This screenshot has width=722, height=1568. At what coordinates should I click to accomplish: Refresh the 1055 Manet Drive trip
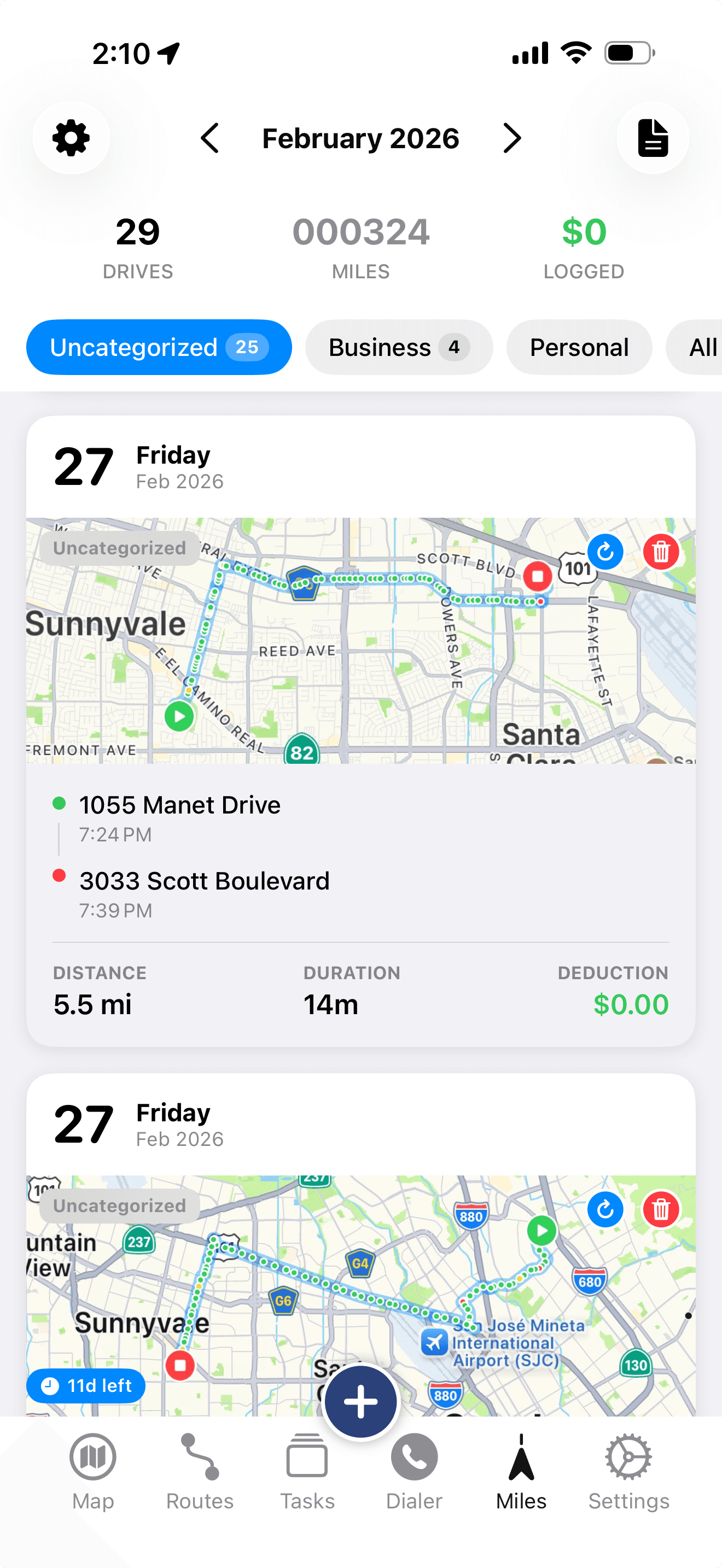[x=605, y=552]
